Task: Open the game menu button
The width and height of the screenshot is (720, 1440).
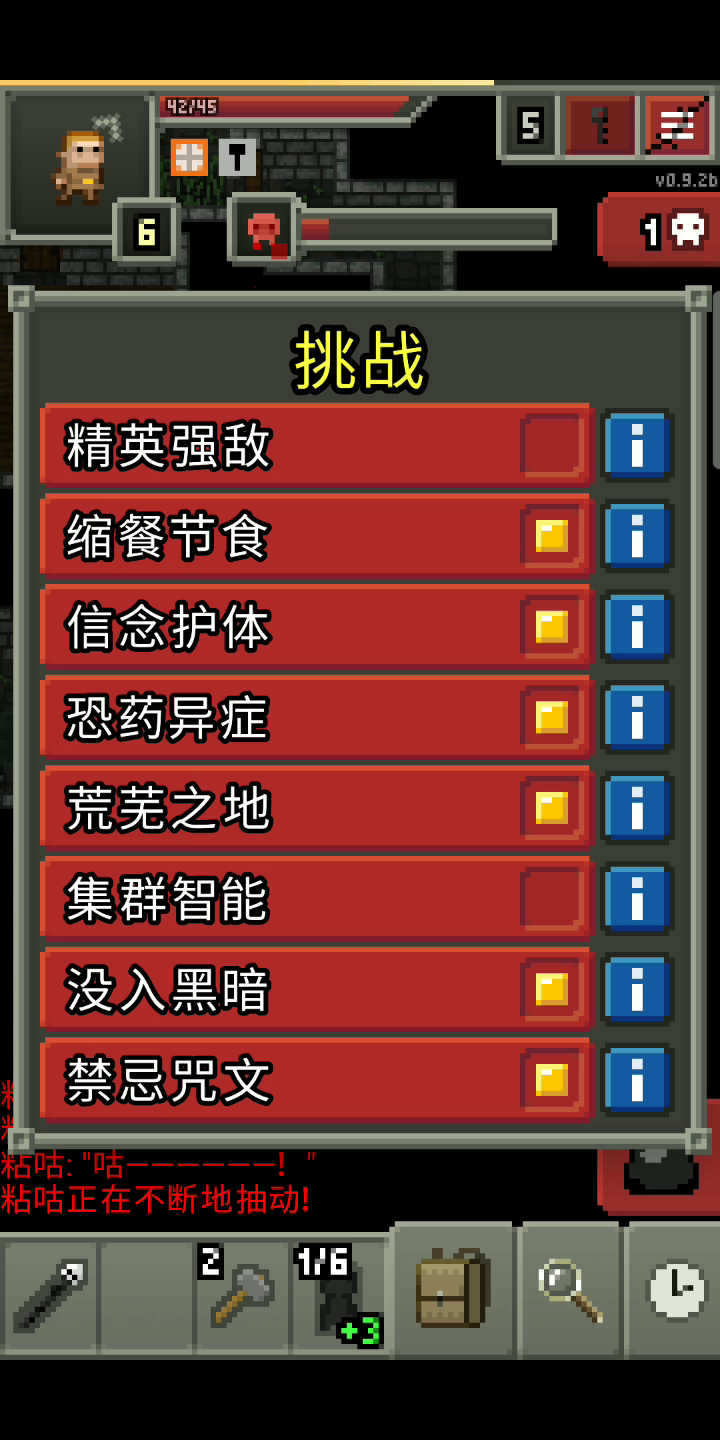Action: (x=678, y=126)
